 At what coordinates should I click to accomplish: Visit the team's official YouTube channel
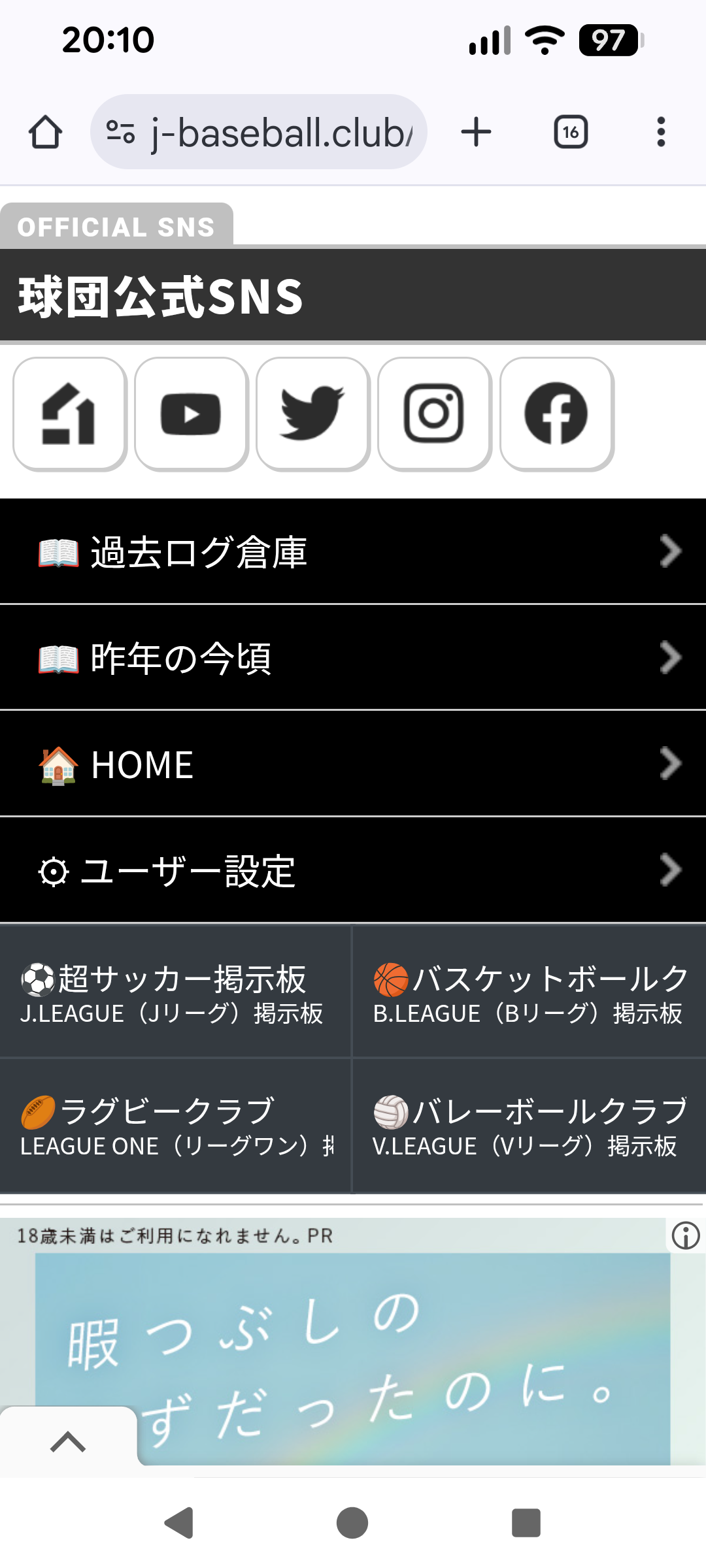click(x=191, y=414)
